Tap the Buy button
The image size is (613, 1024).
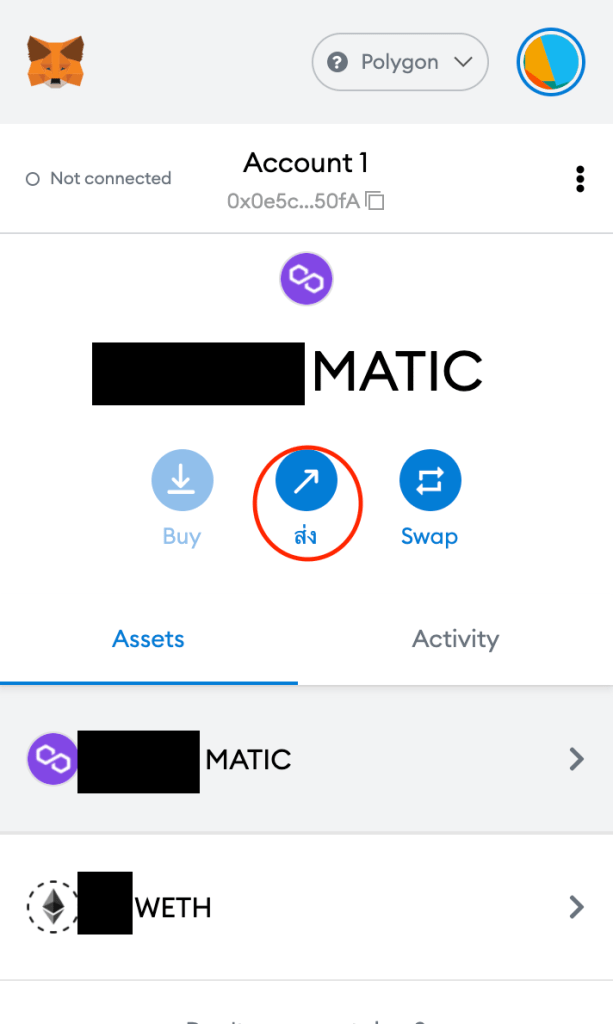(x=181, y=482)
